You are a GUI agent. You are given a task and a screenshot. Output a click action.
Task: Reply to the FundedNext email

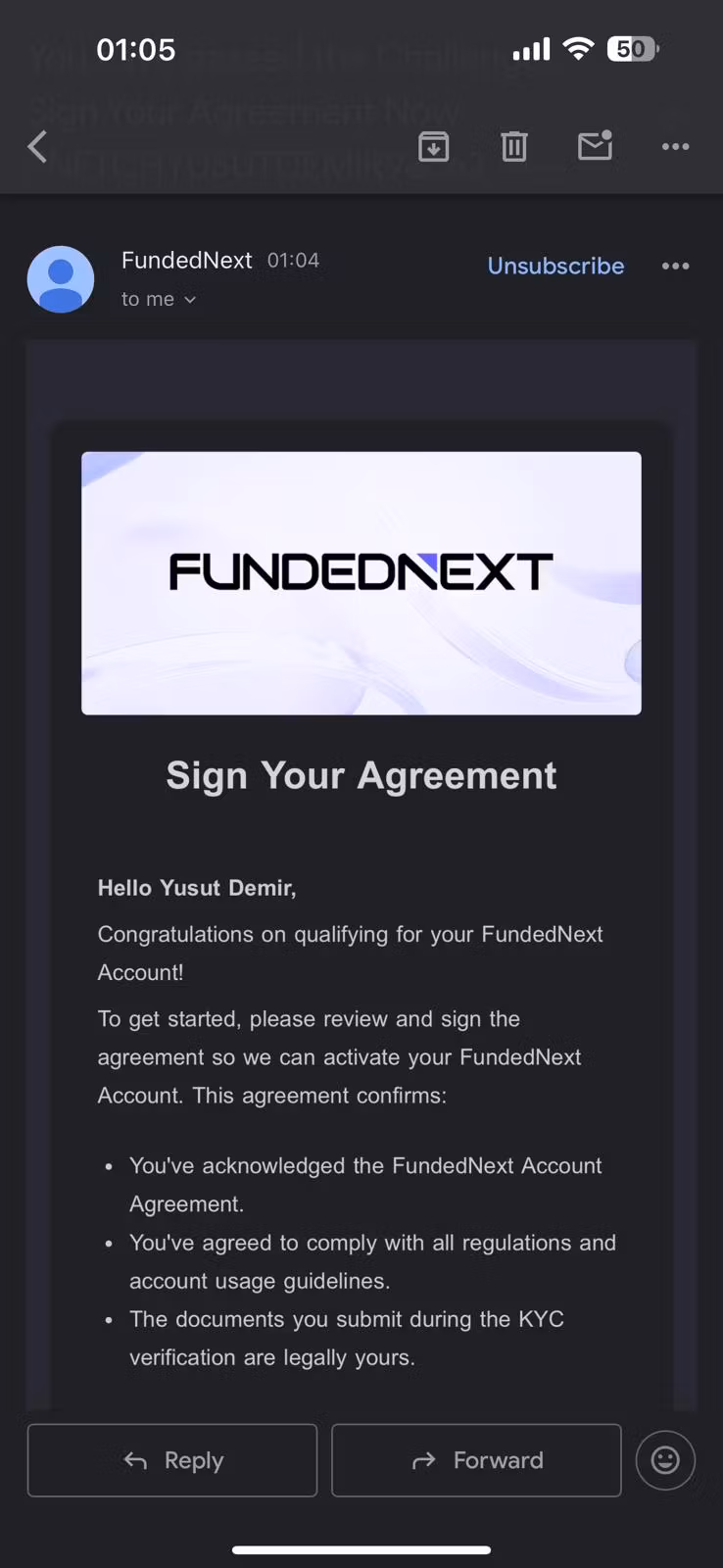pos(172,1460)
